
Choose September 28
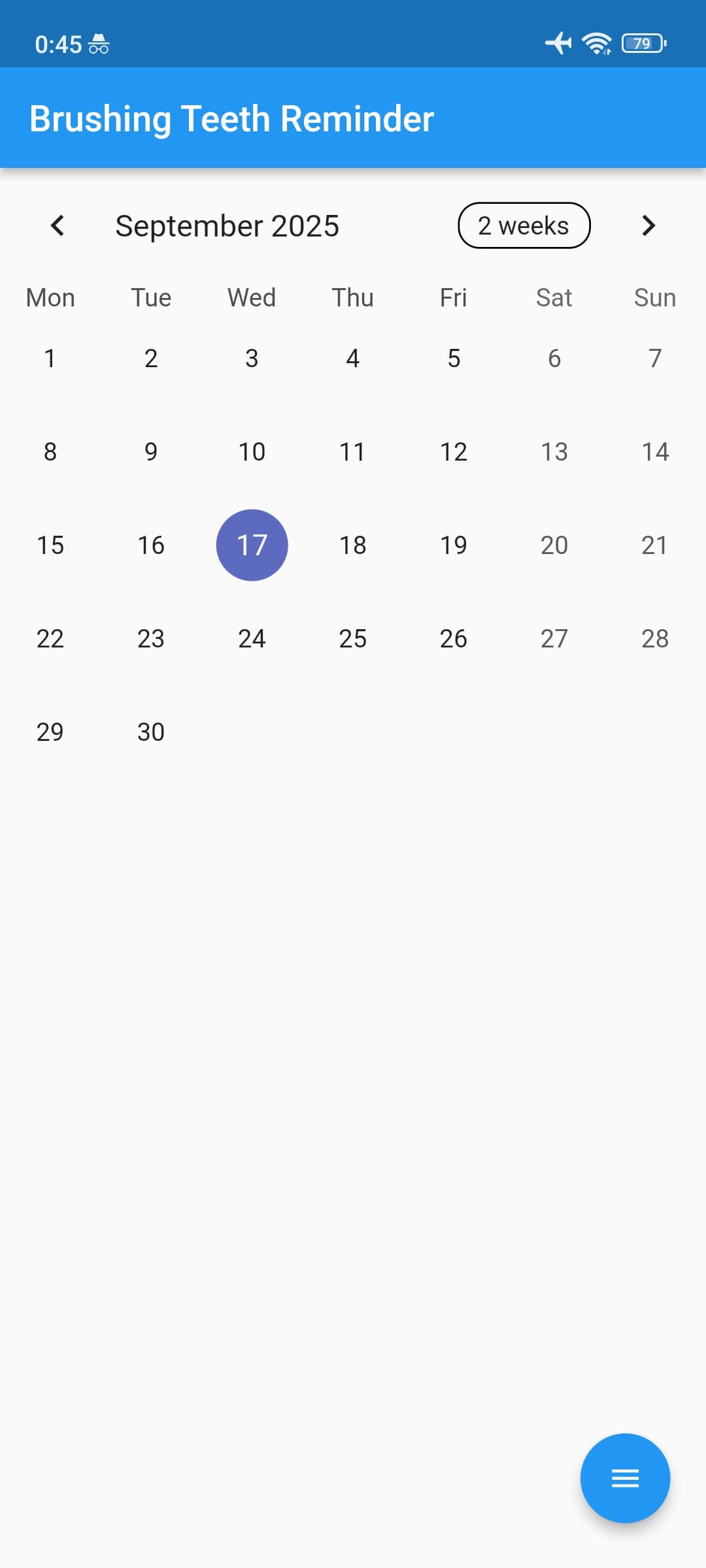[654, 638]
